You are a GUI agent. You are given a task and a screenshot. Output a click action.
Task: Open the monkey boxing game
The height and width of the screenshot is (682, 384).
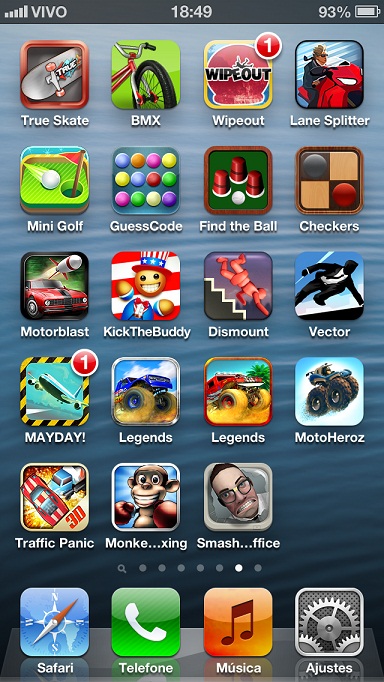146,497
